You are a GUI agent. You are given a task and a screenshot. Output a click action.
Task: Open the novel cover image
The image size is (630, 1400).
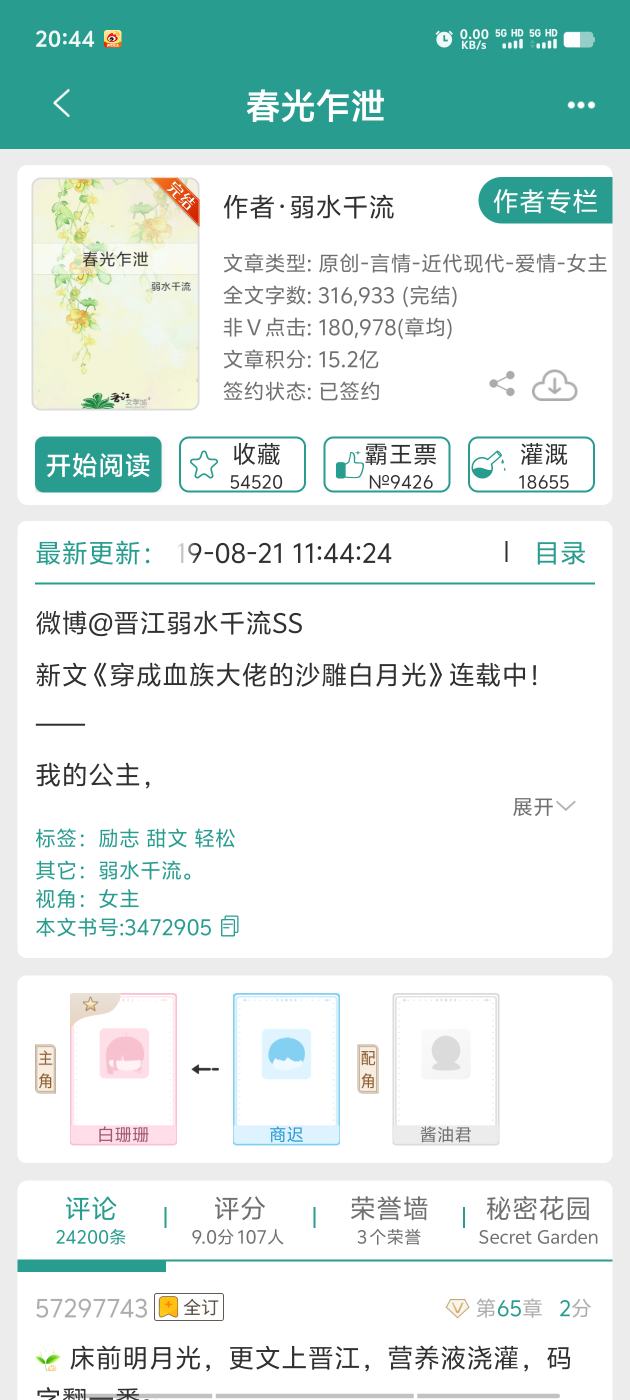pyautogui.click(x=115, y=294)
